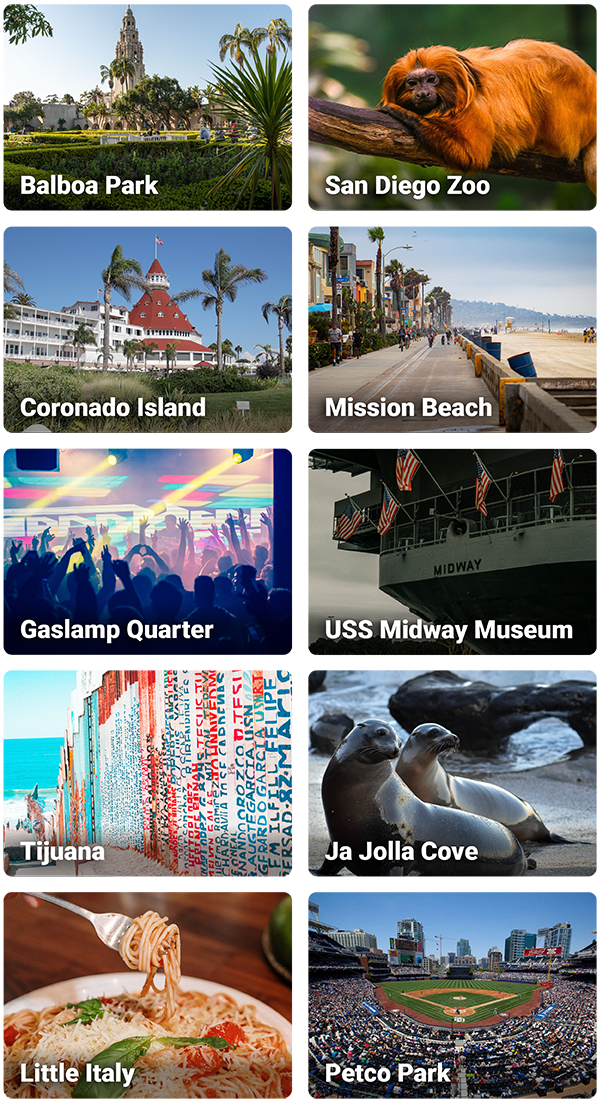
Task: Choose the Petco Park tile
Action: click(450, 992)
